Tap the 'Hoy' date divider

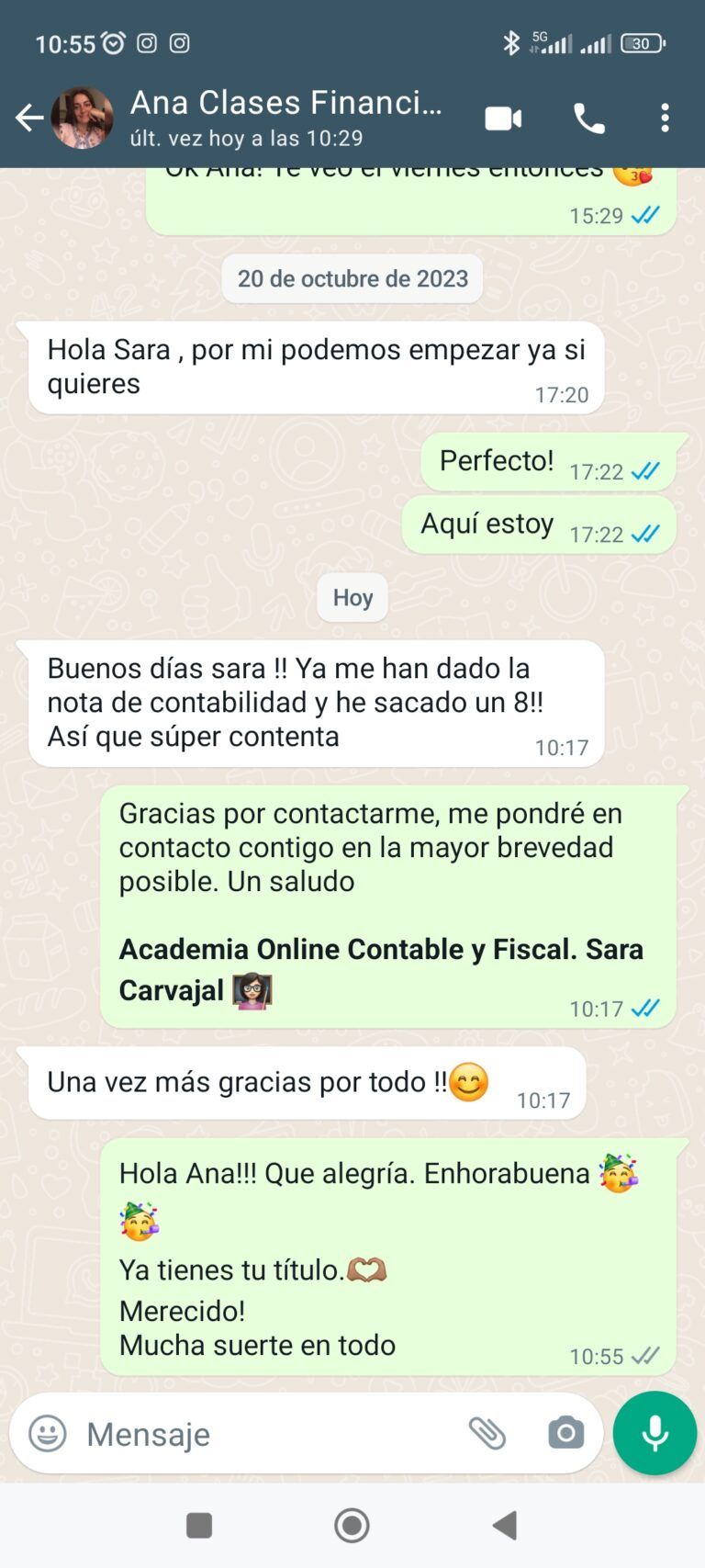(352, 597)
